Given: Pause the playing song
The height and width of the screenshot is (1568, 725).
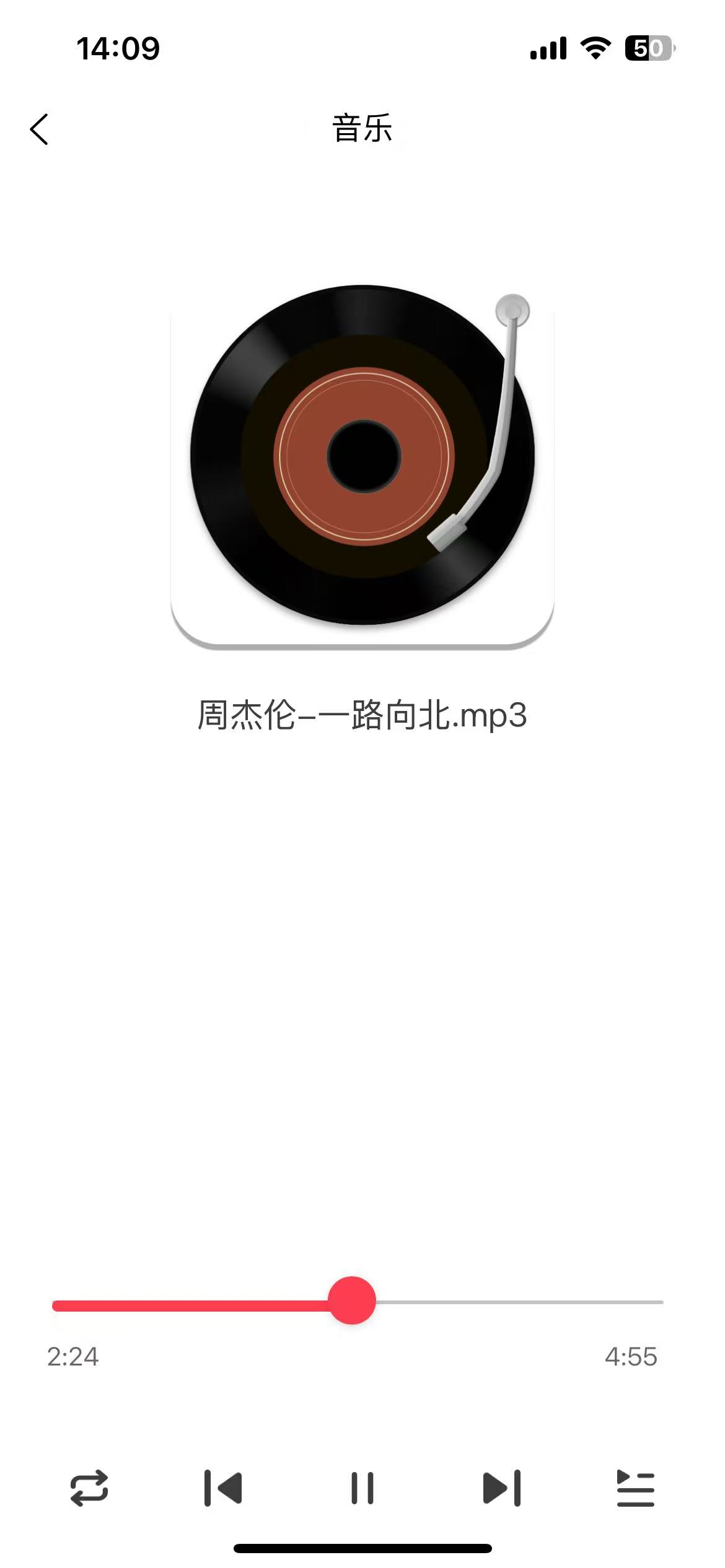Looking at the screenshot, I should coord(362,1488).
